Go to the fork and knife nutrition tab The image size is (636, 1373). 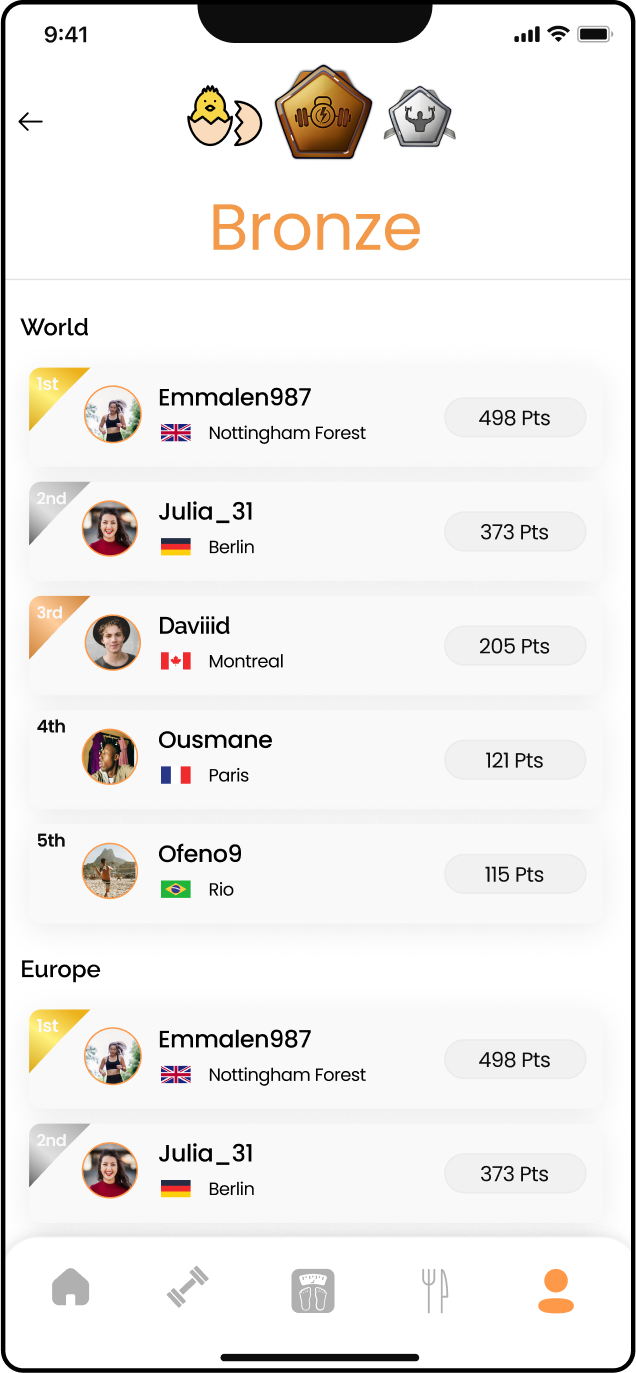[x=435, y=1290]
